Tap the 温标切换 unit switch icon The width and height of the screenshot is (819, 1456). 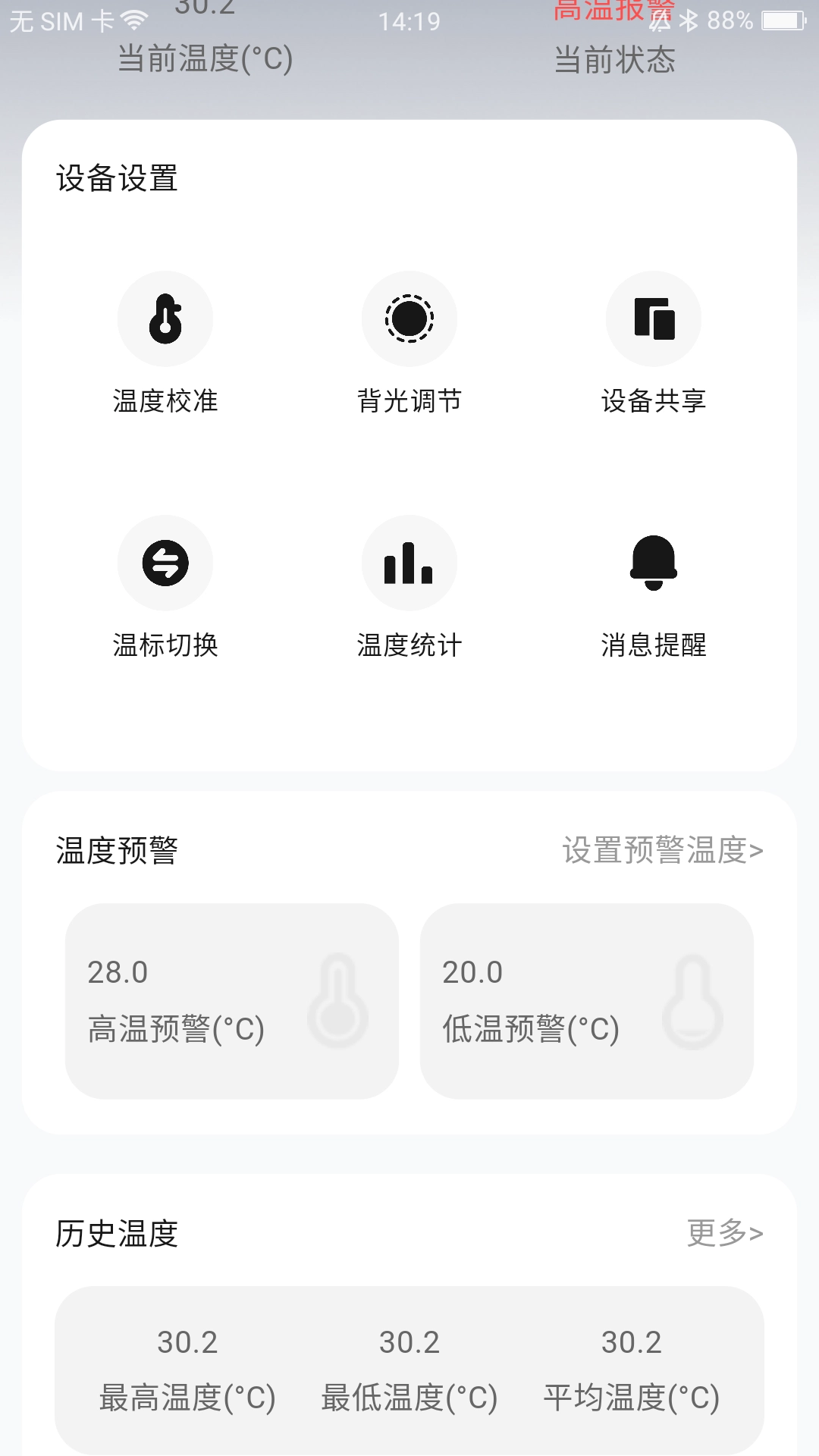[165, 563]
